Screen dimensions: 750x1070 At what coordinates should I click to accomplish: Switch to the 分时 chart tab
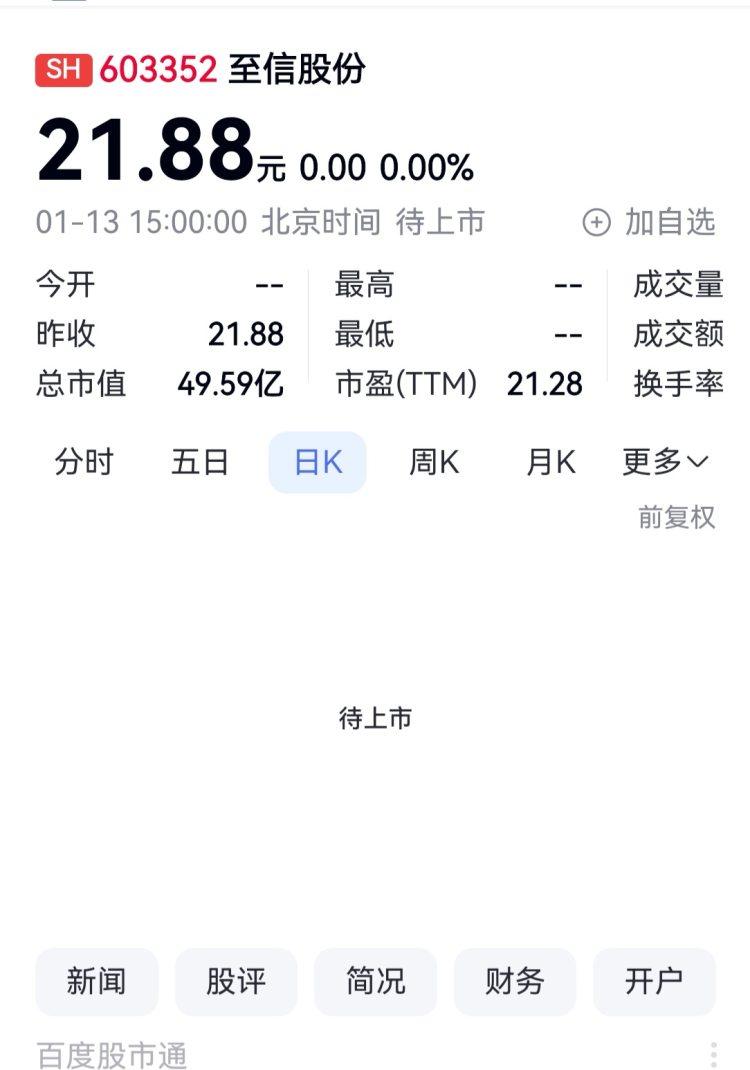coord(84,462)
